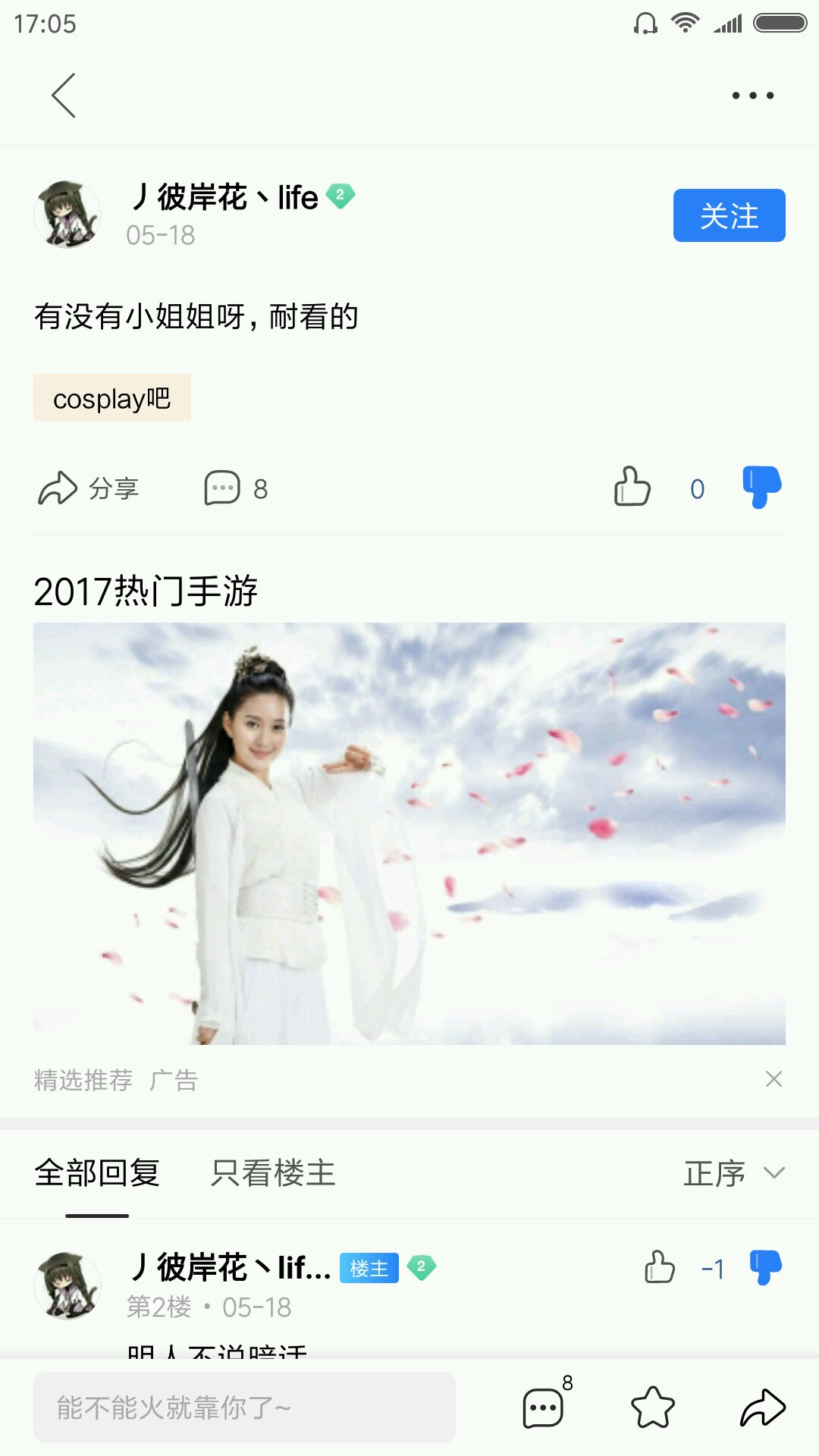Open the three-dot overflow menu
This screenshot has height=1456, width=819.
click(752, 96)
